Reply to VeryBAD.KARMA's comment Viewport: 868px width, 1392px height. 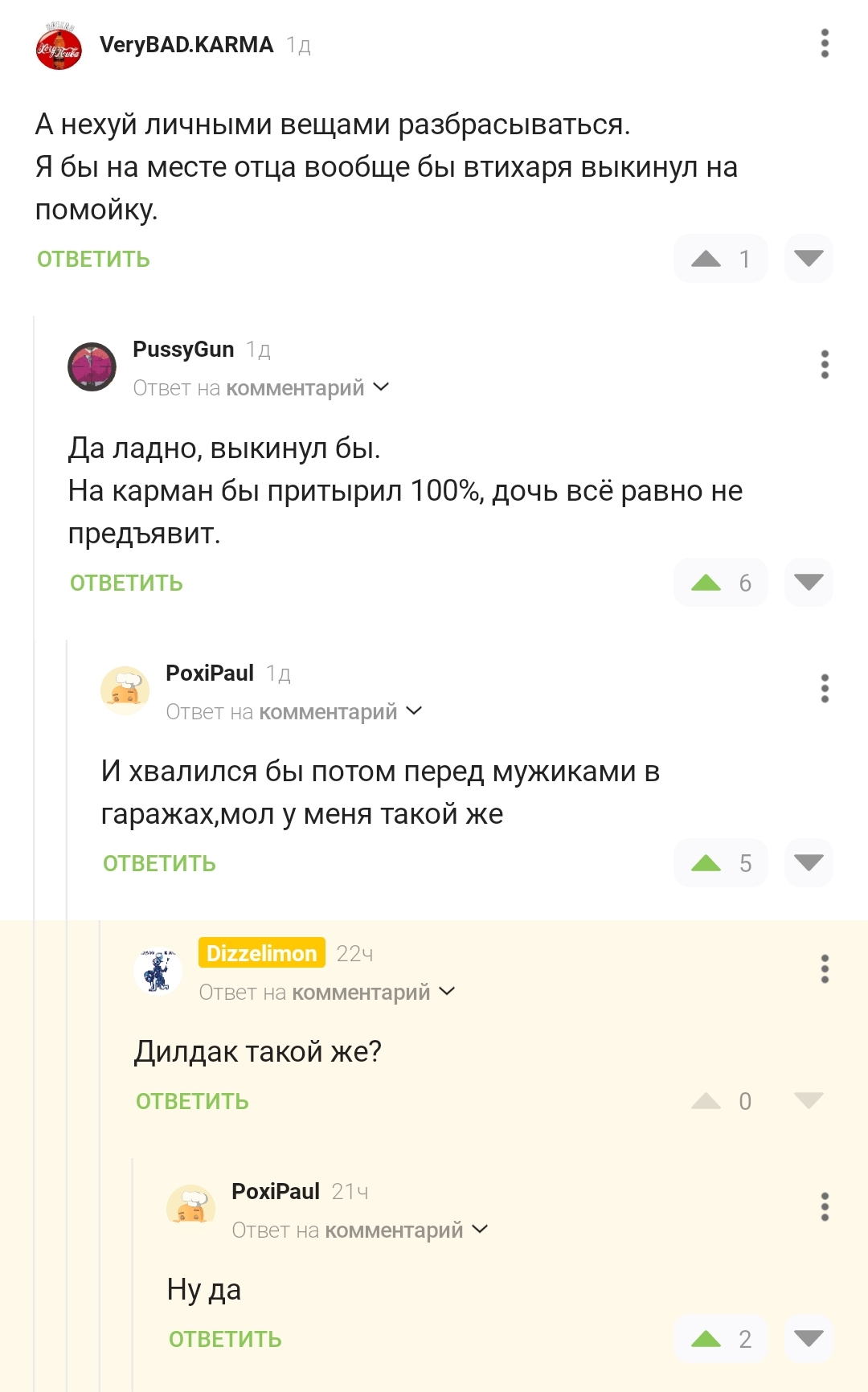94,259
